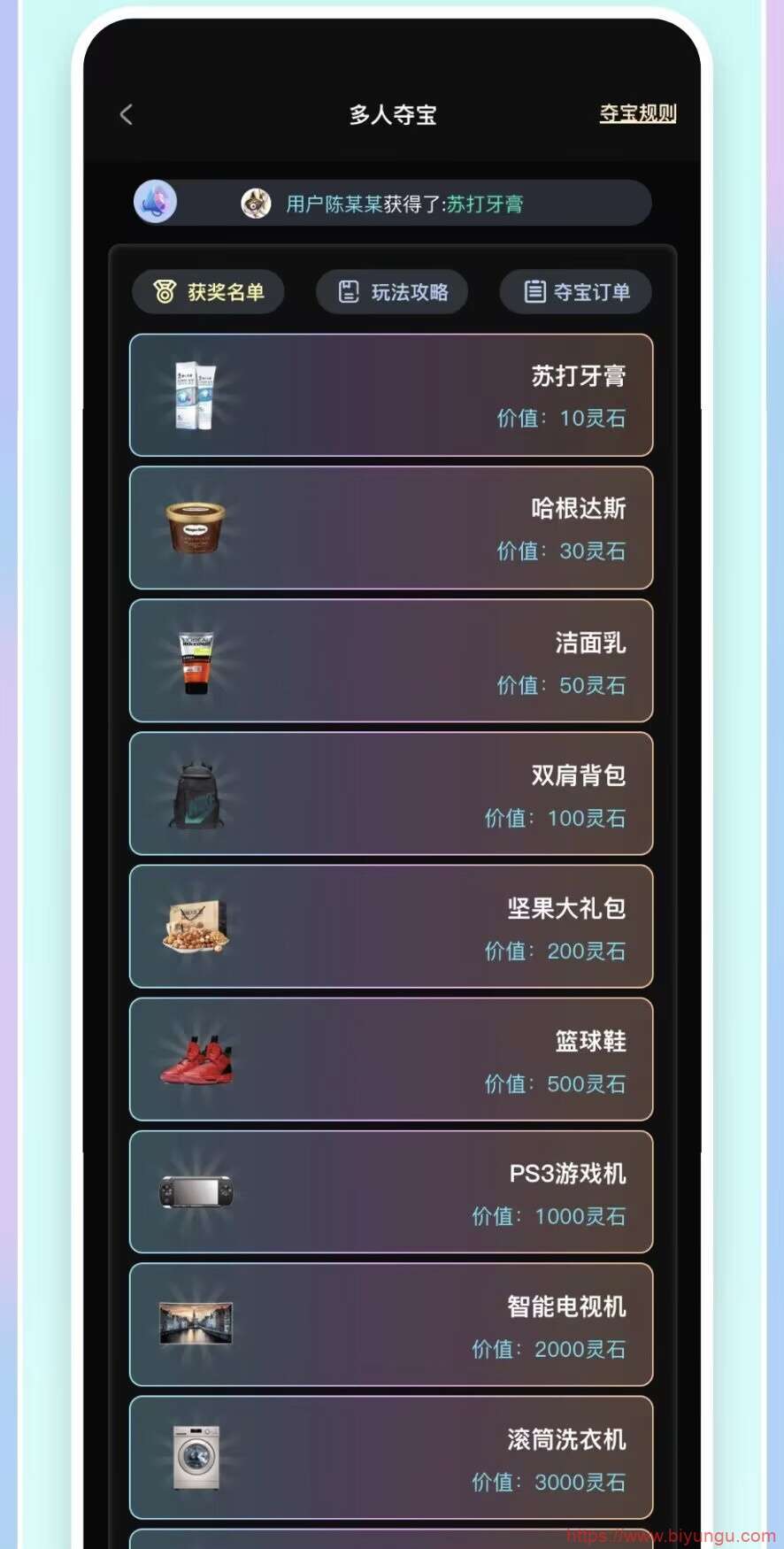Open the 哈根达斯 prize card
This screenshot has width=784, height=1549.
coord(391,528)
